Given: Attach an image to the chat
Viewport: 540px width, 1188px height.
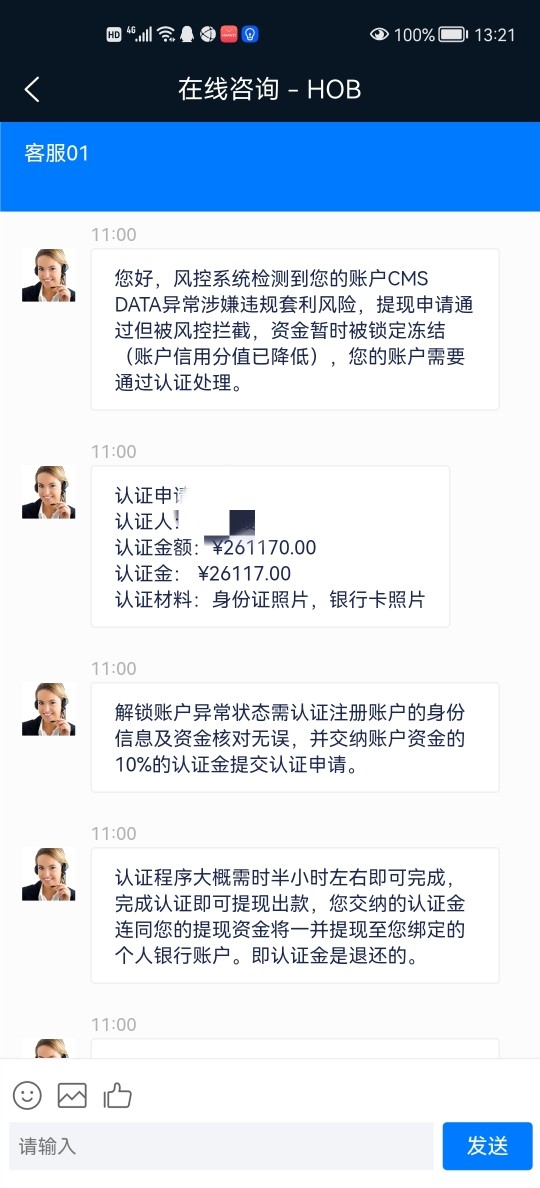Looking at the screenshot, I should pos(73,1095).
